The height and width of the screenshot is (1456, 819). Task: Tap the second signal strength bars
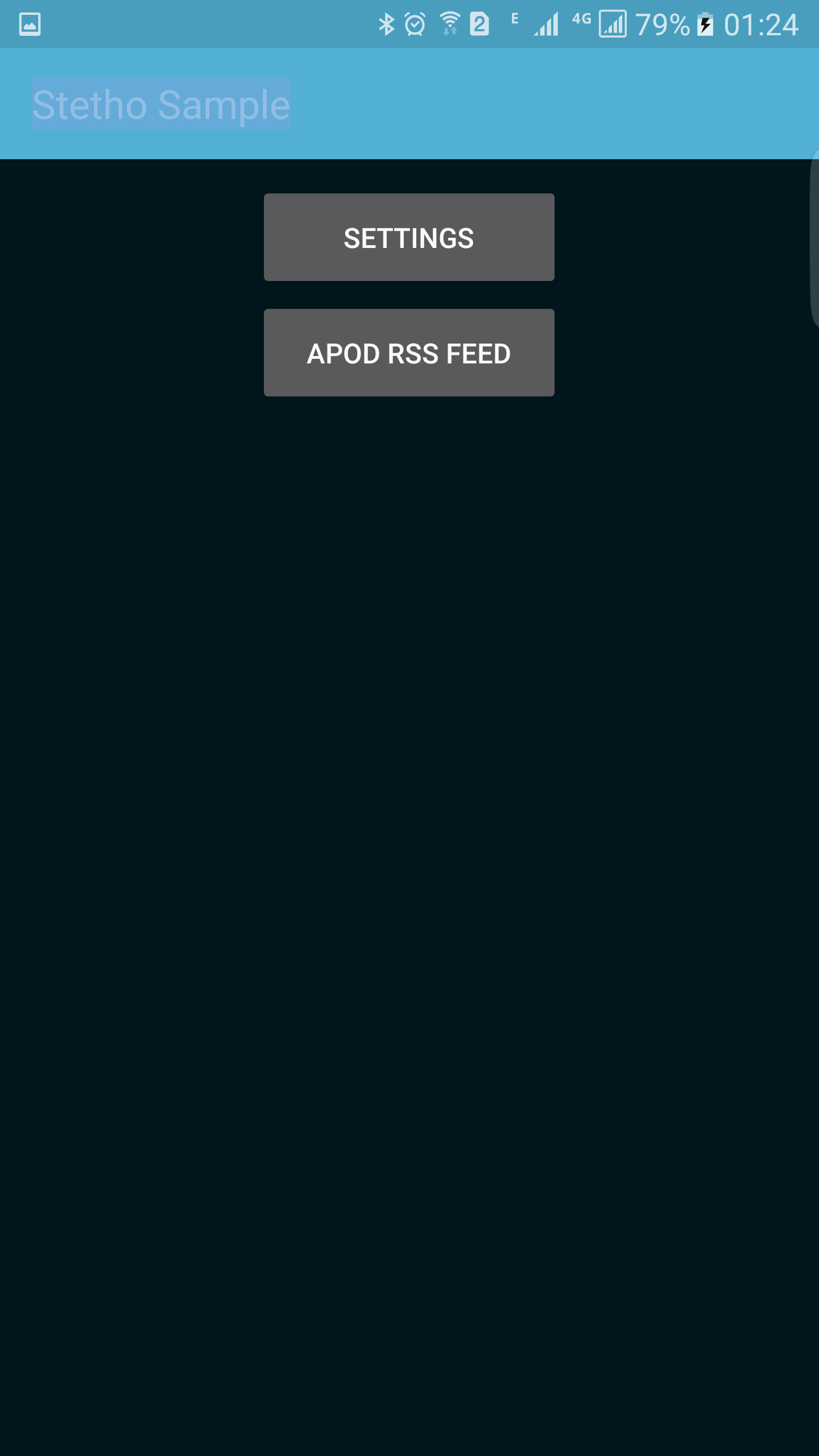click(x=614, y=23)
